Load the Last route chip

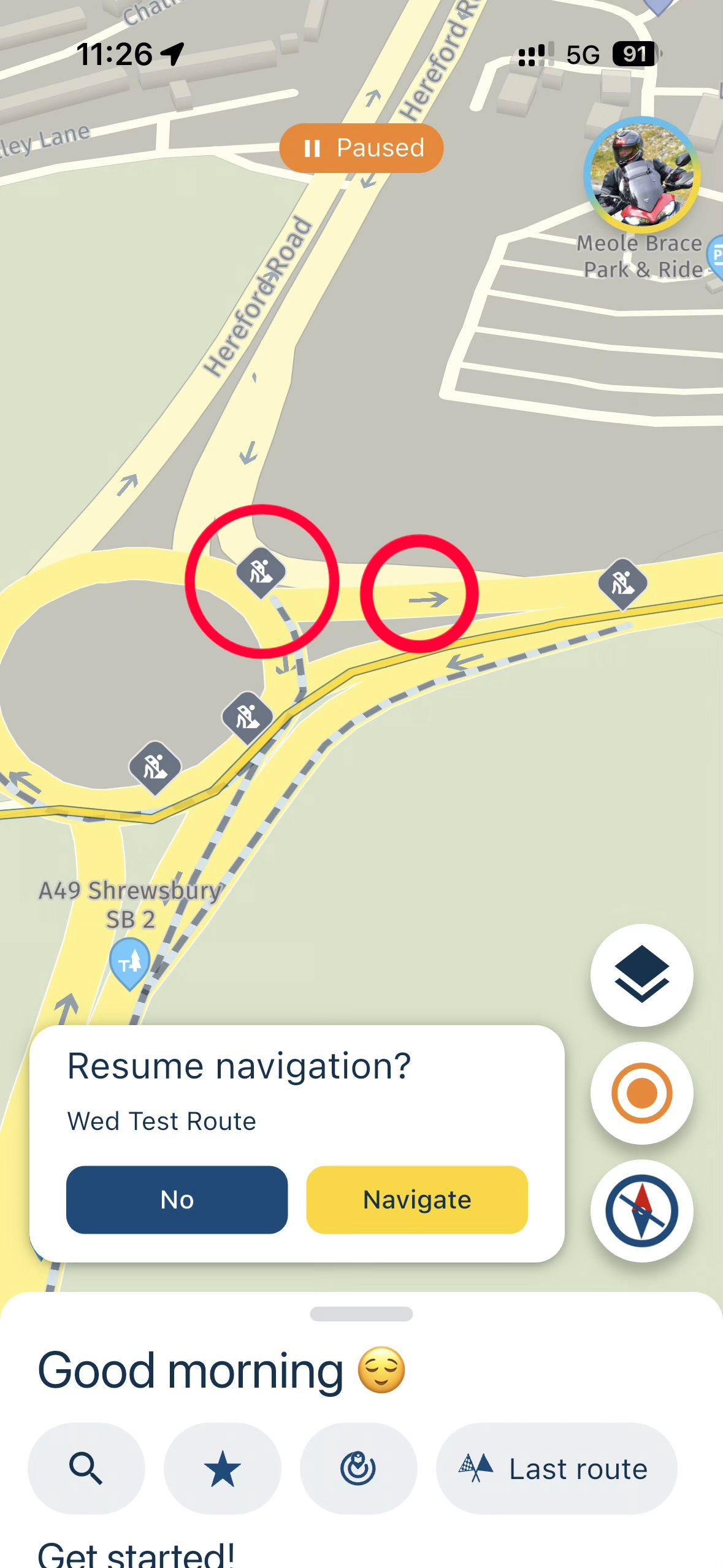pyautogui.click(x=556, y=1469)
